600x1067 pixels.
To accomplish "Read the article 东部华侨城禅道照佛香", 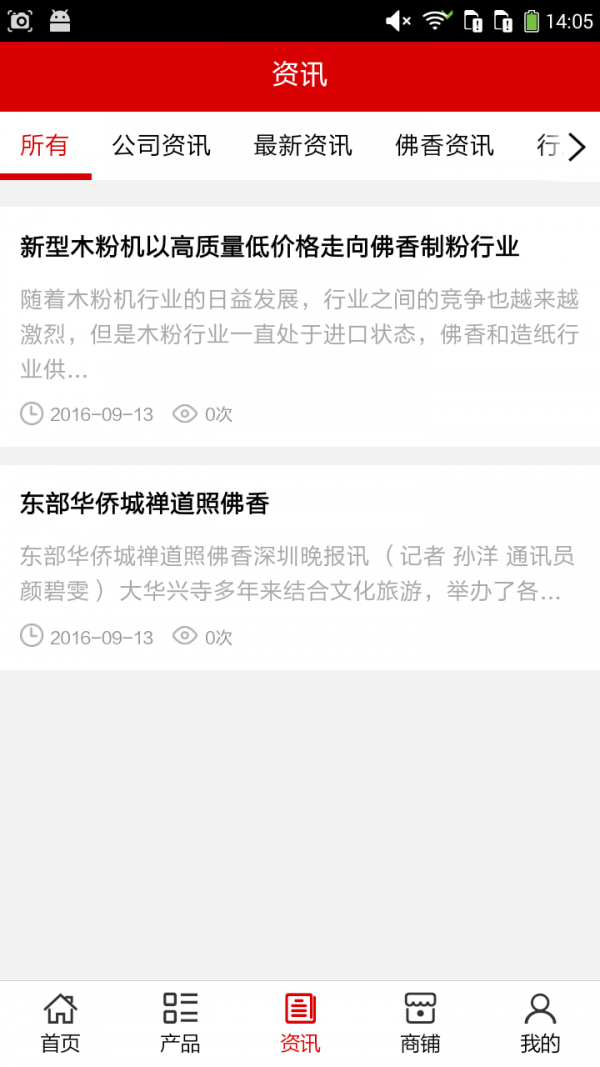I will [145, 504].
